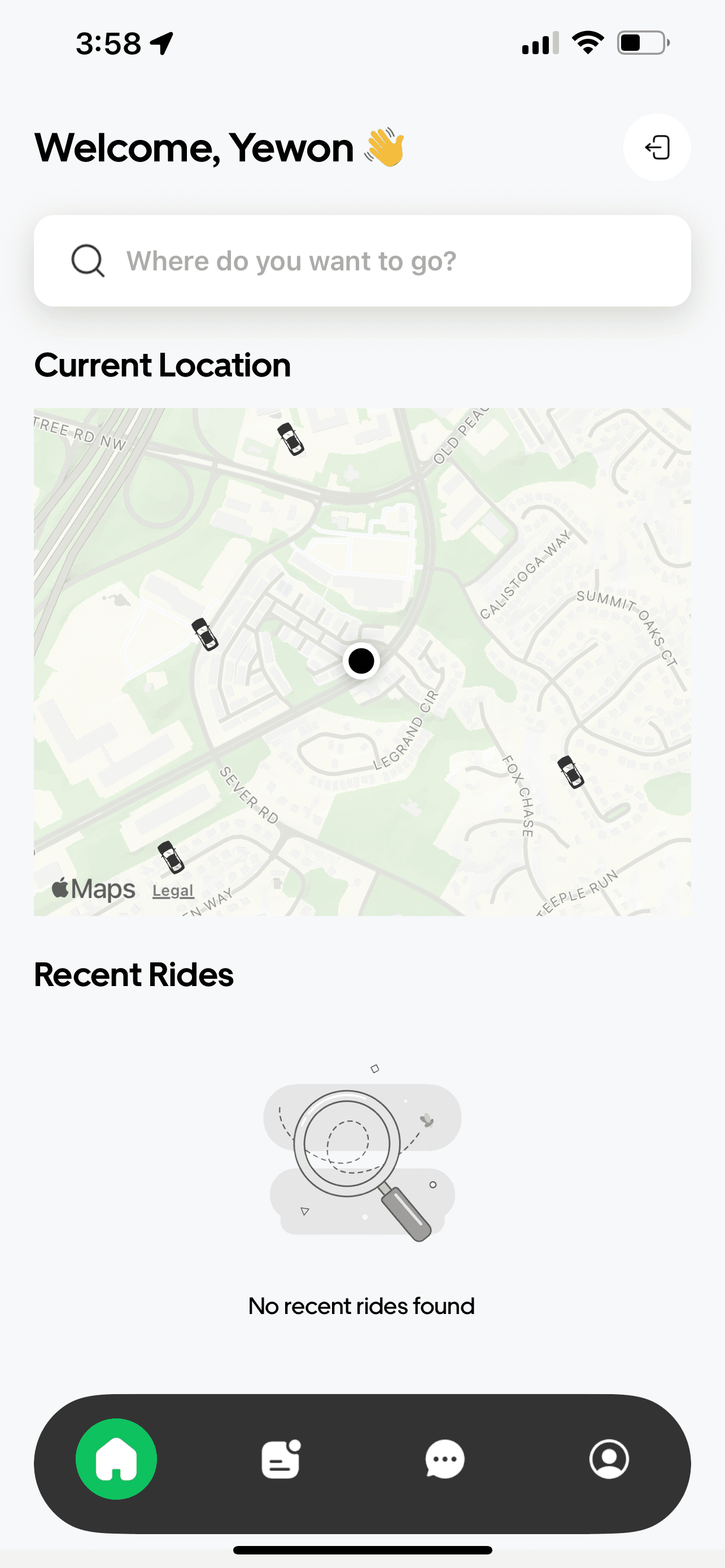Tap the logout icon in the top right

point(656,148)
